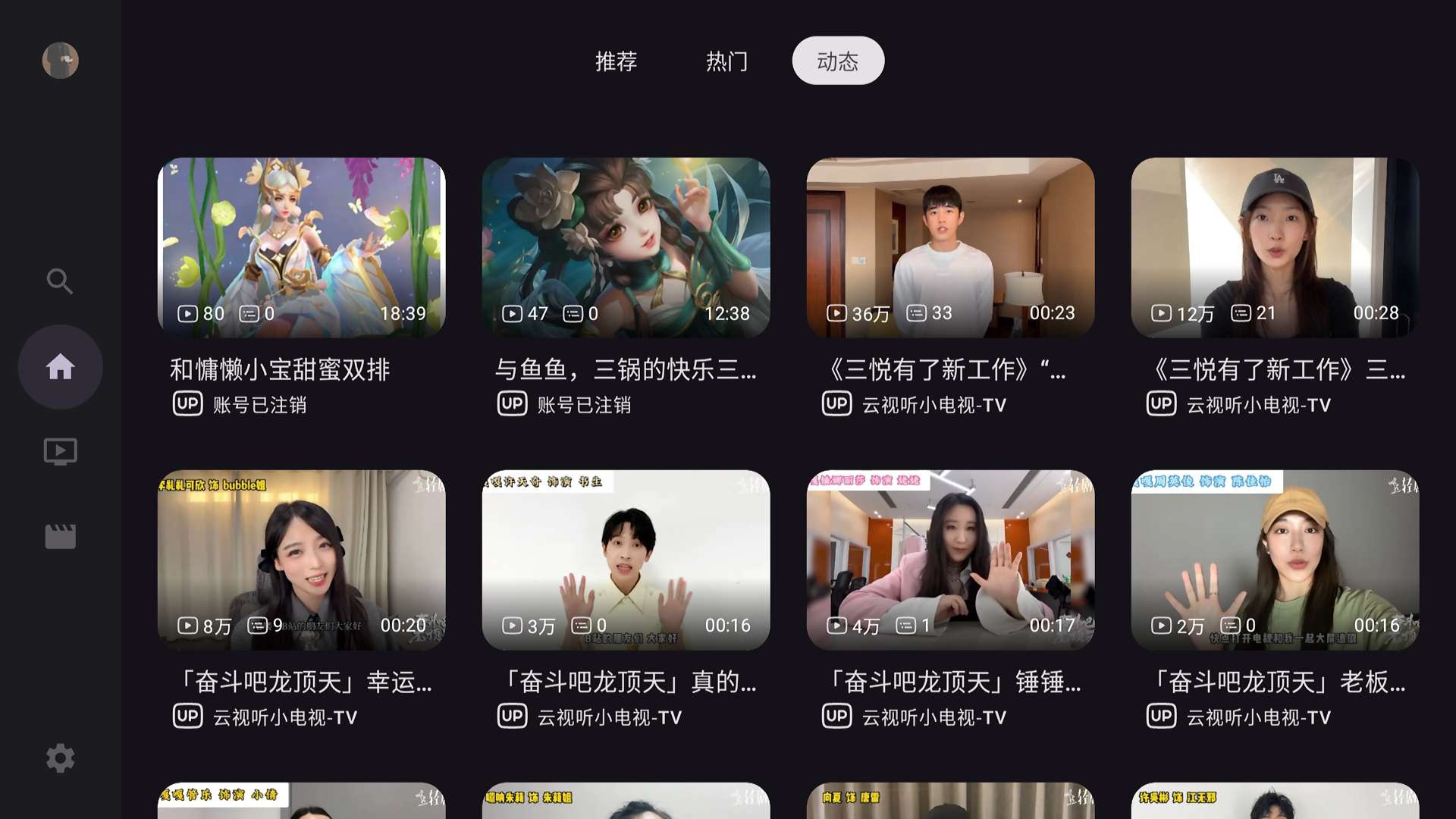Switch to the 推荐 tab
The height and width of the screenshot is (819, 1456).
(616, 61)
